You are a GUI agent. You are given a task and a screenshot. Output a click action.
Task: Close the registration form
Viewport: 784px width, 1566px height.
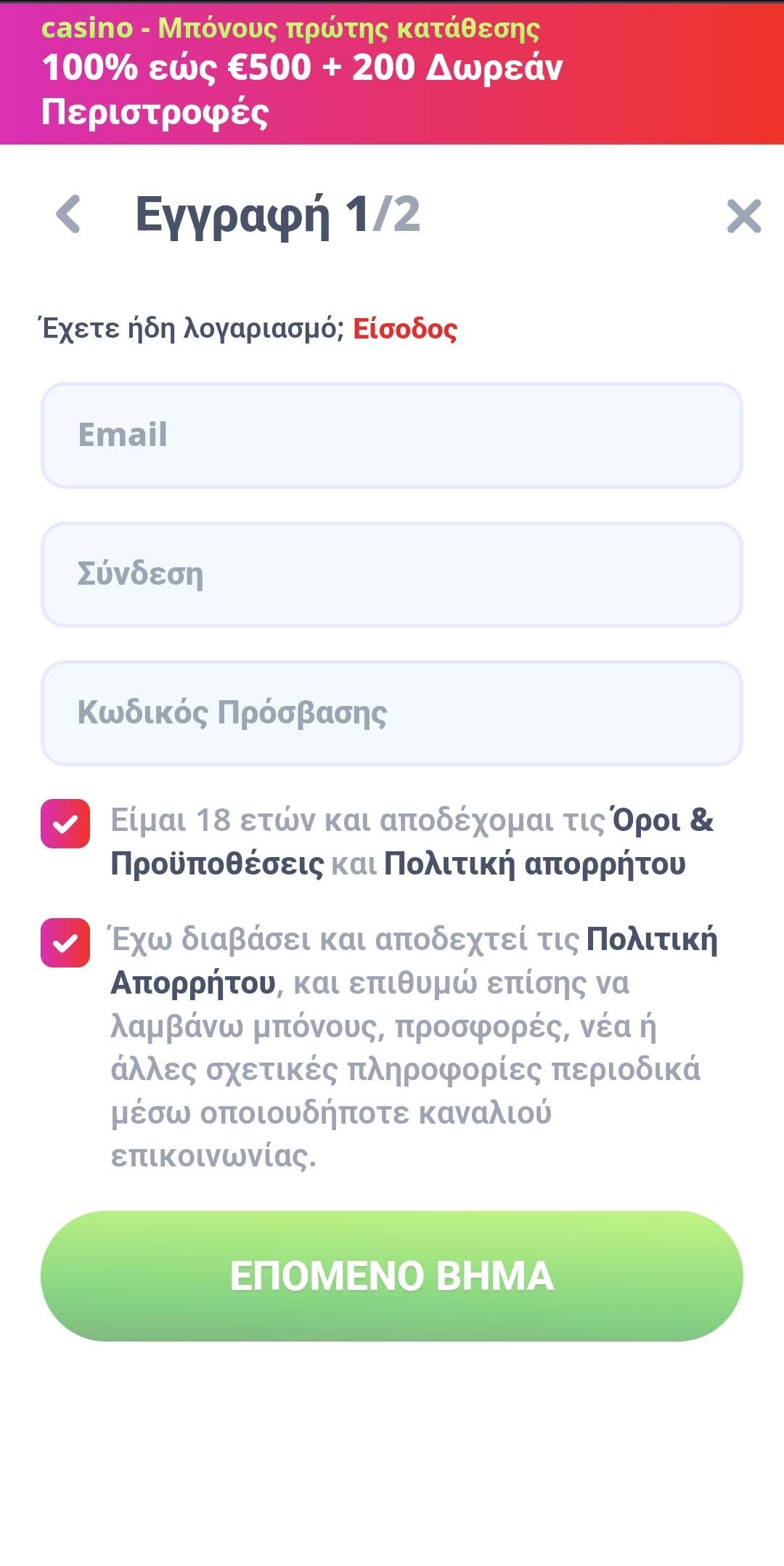point(743,216)
